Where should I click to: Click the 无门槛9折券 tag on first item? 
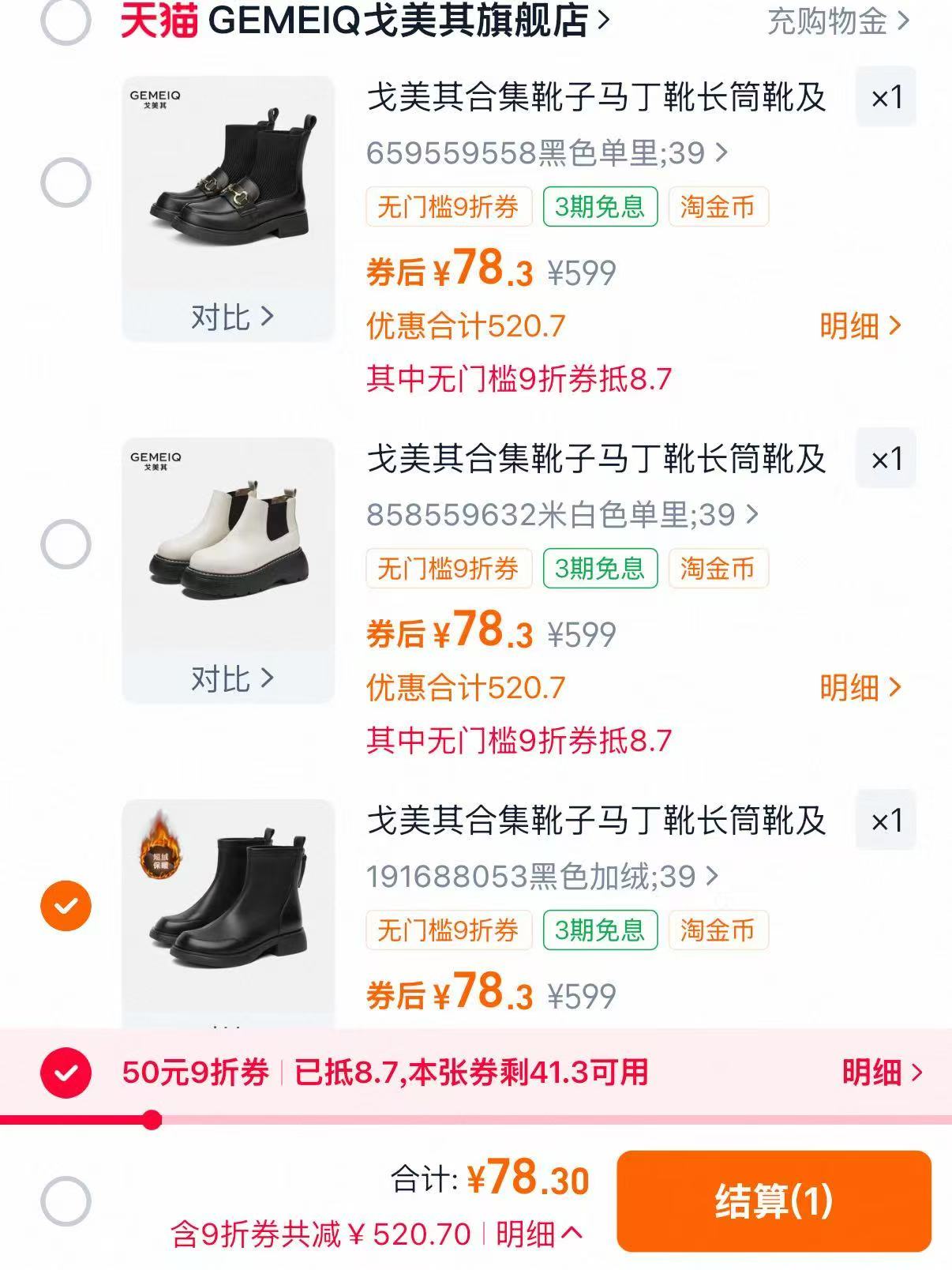coord(448,207)
